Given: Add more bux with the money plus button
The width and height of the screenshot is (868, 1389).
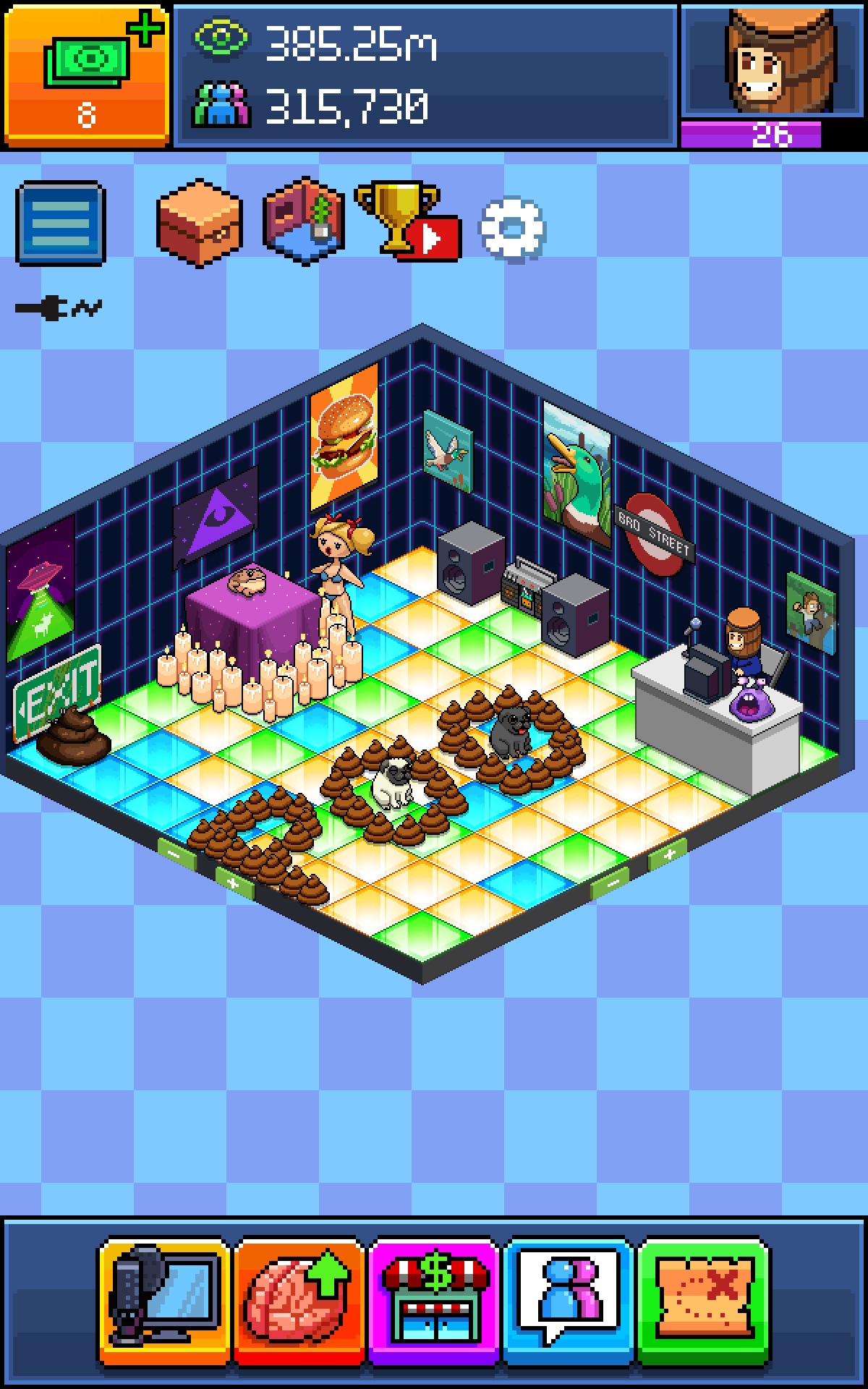Looking at the screenshot, I should [x=86, y=72].
